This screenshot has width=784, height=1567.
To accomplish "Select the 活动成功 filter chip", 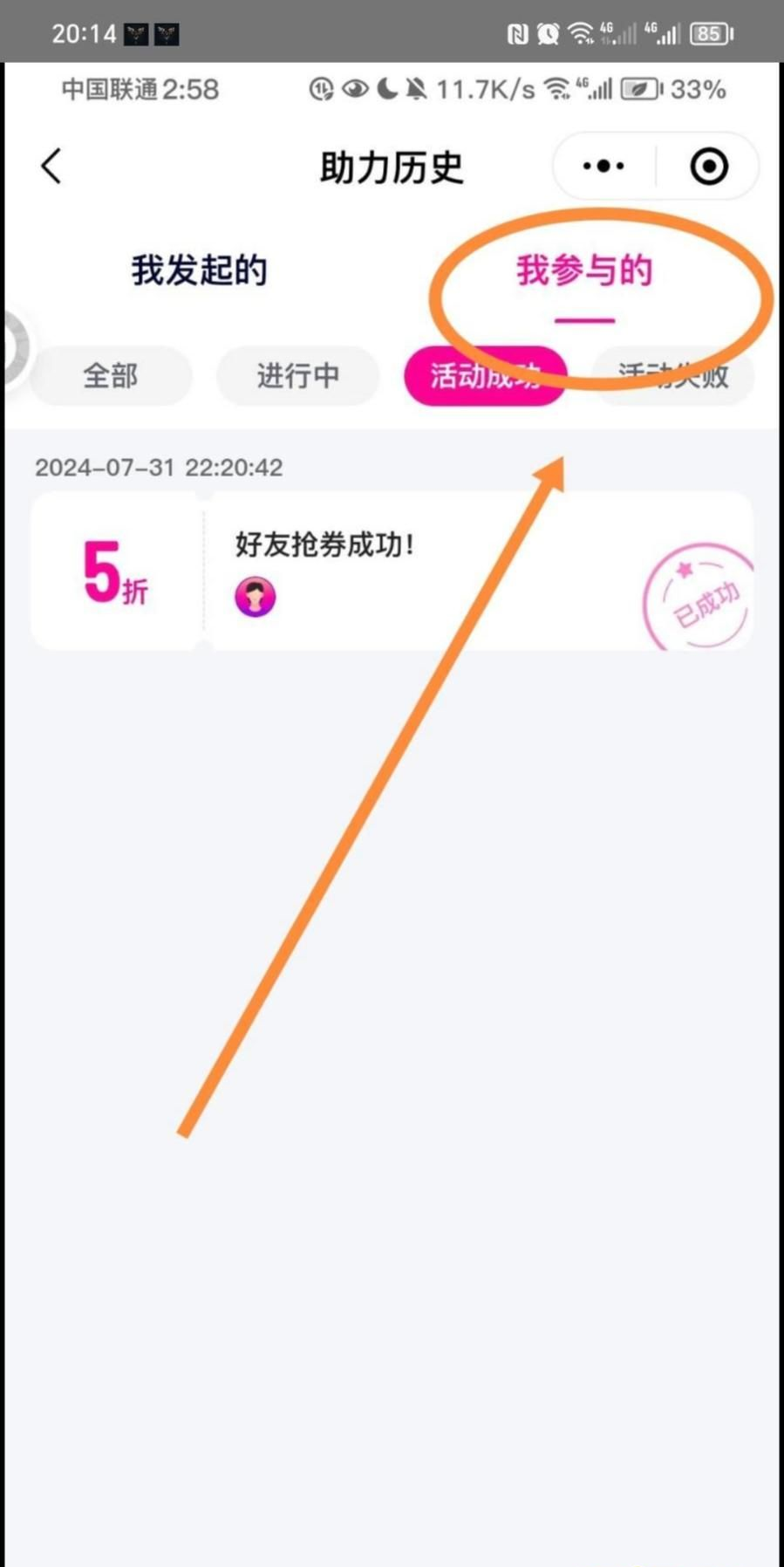I will [x=485, y=376].
